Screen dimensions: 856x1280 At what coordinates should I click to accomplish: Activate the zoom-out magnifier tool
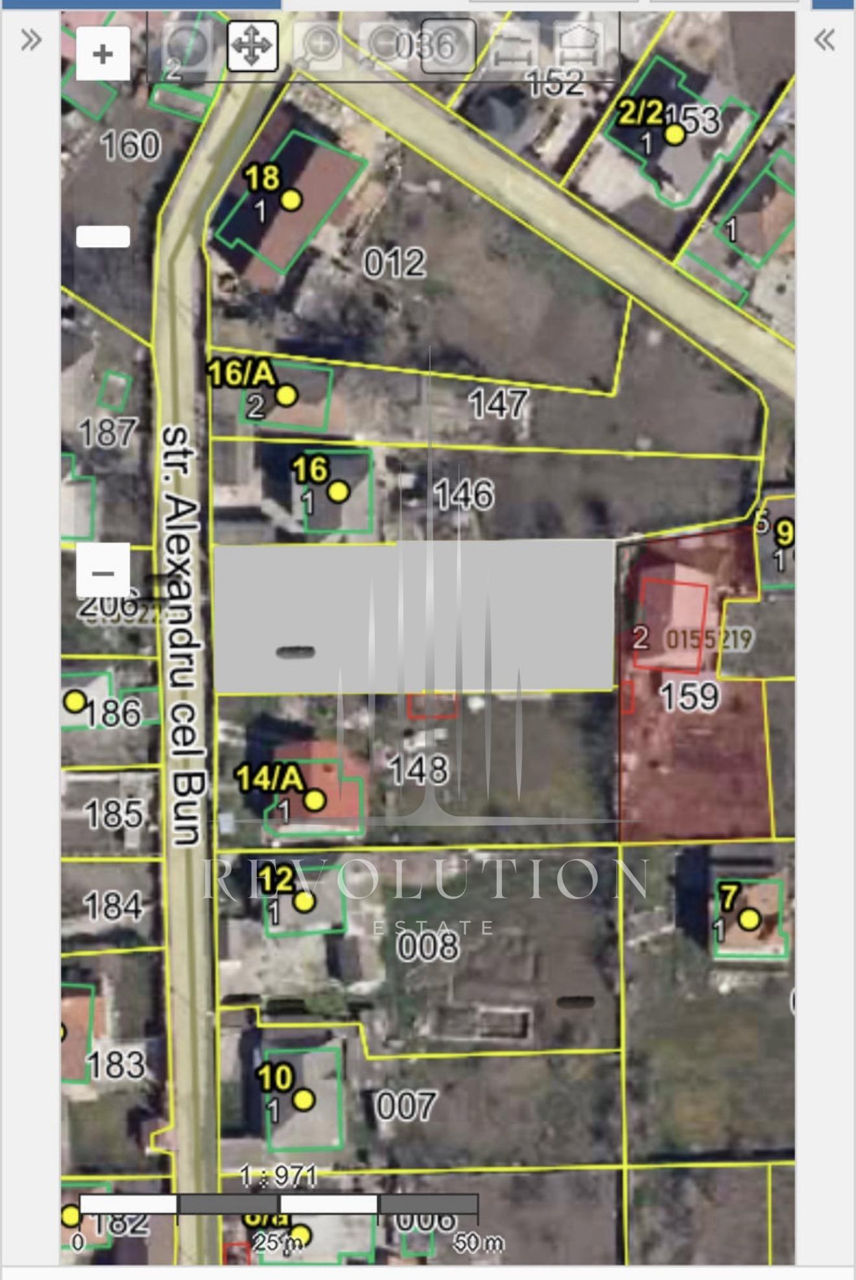[384, 46]
